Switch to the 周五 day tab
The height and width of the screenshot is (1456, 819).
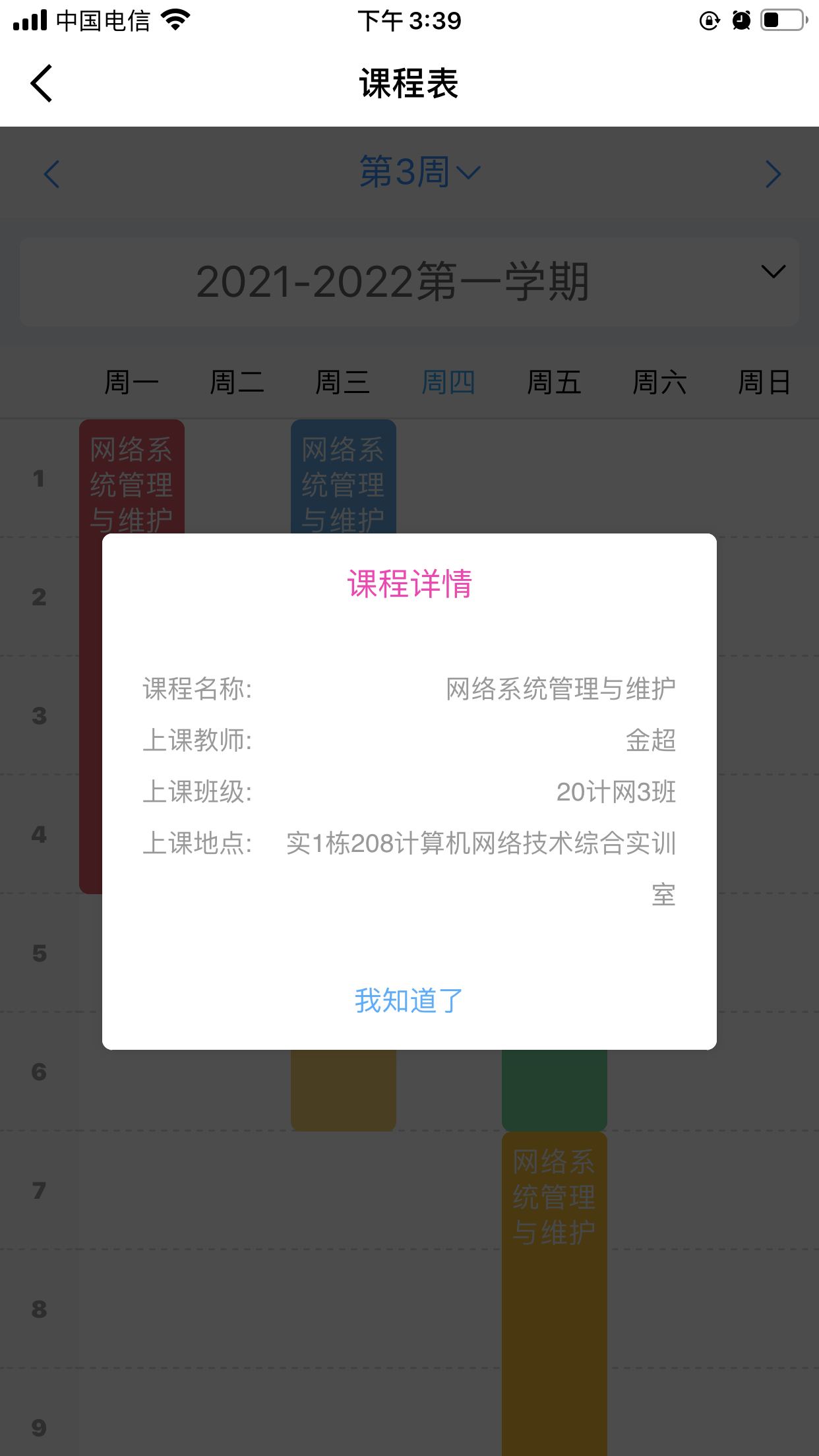pyautogui.click(x=554, y=382)
